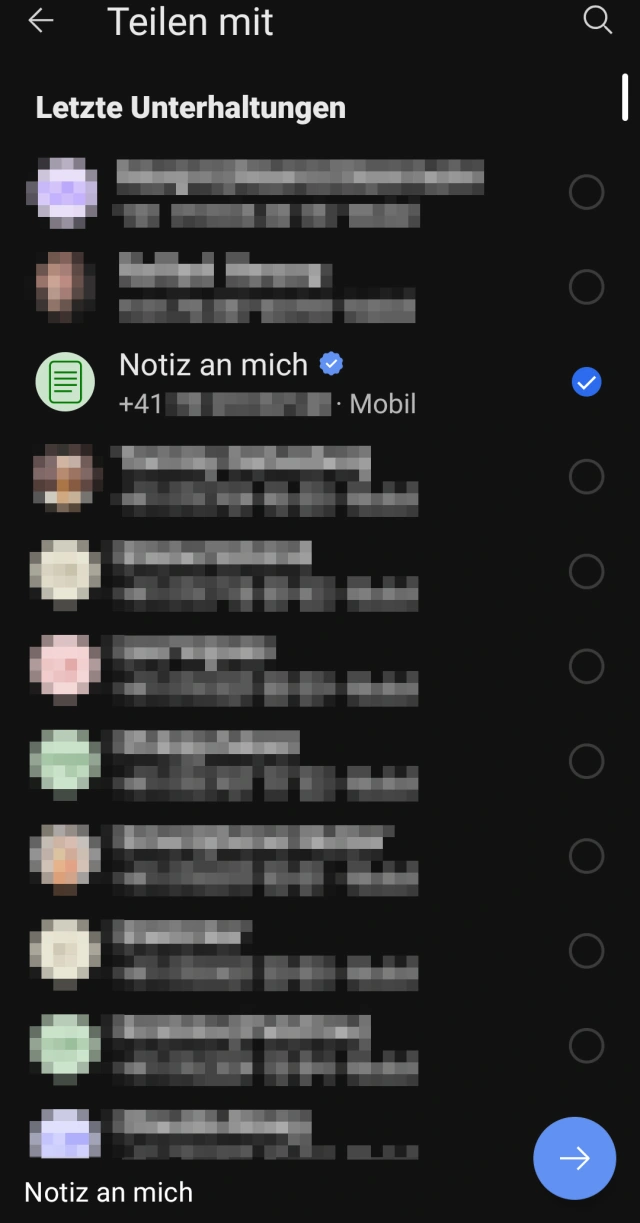This screenshot has width=640, height=1223.
Task: Open the search magnifier icon
Action: 597,20
